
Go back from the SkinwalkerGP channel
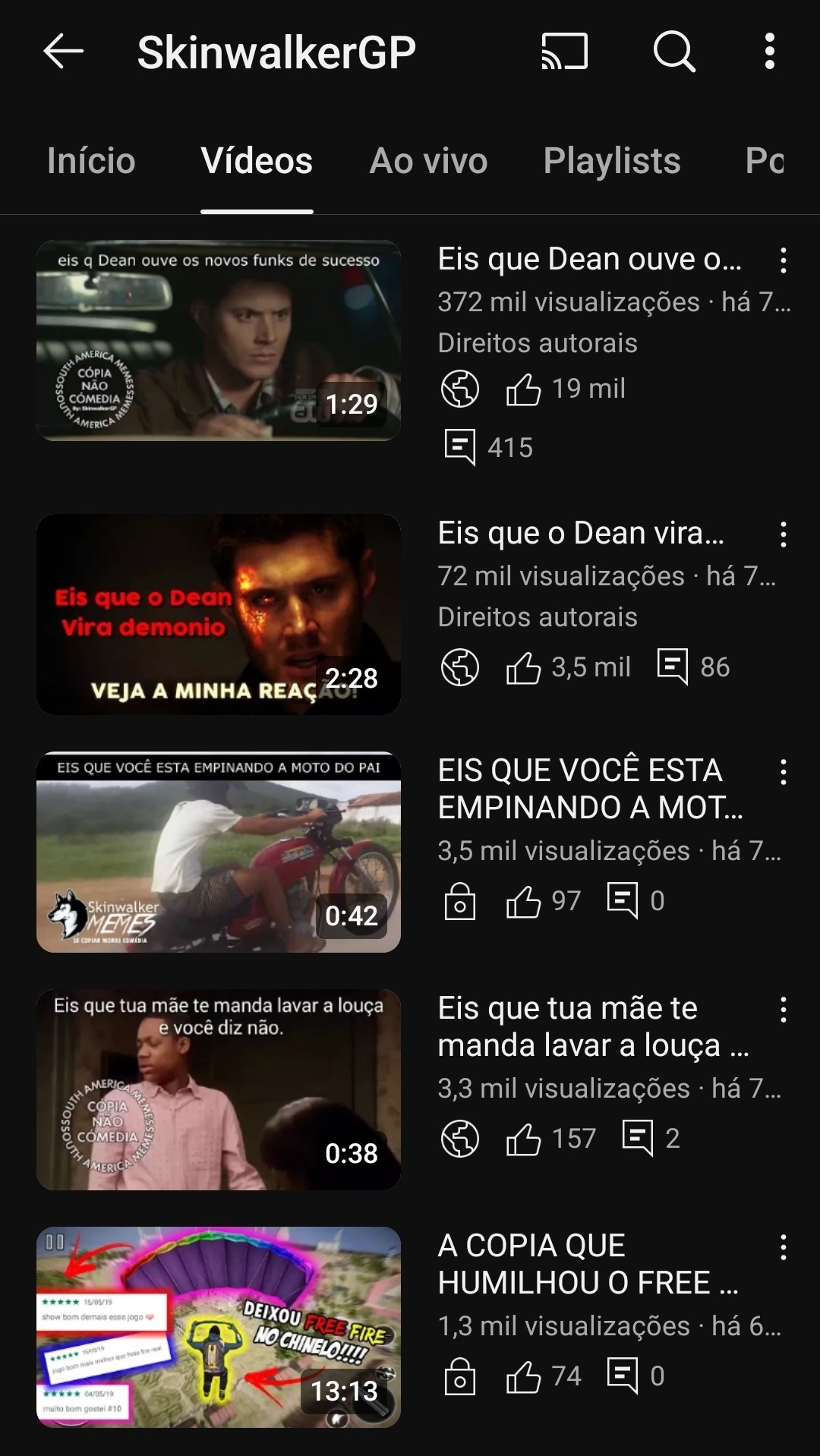63,52
